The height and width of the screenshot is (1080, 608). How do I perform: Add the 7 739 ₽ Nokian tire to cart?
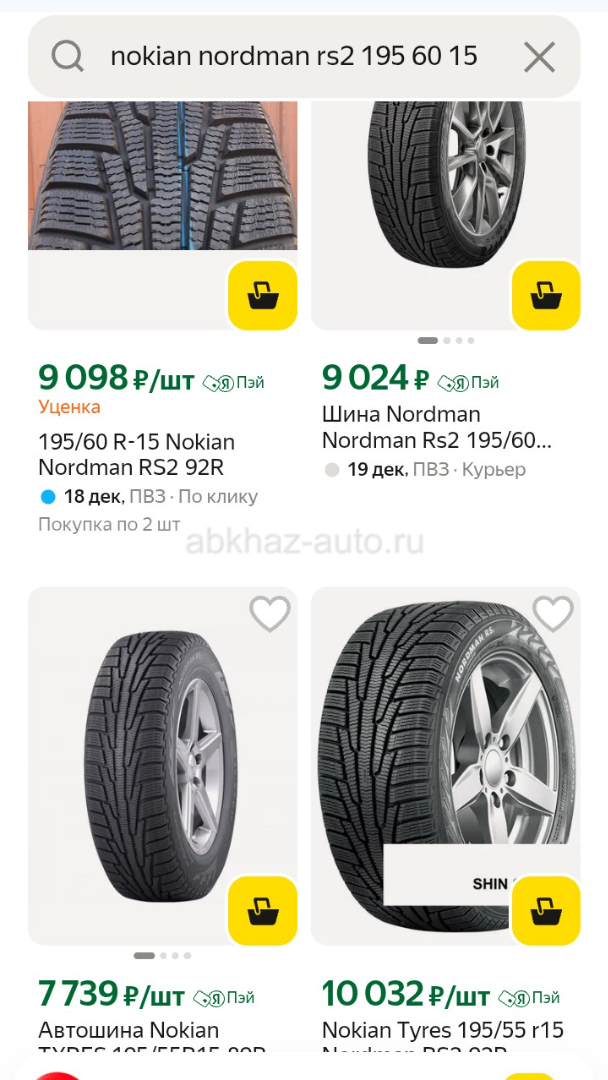click(262, 910)
